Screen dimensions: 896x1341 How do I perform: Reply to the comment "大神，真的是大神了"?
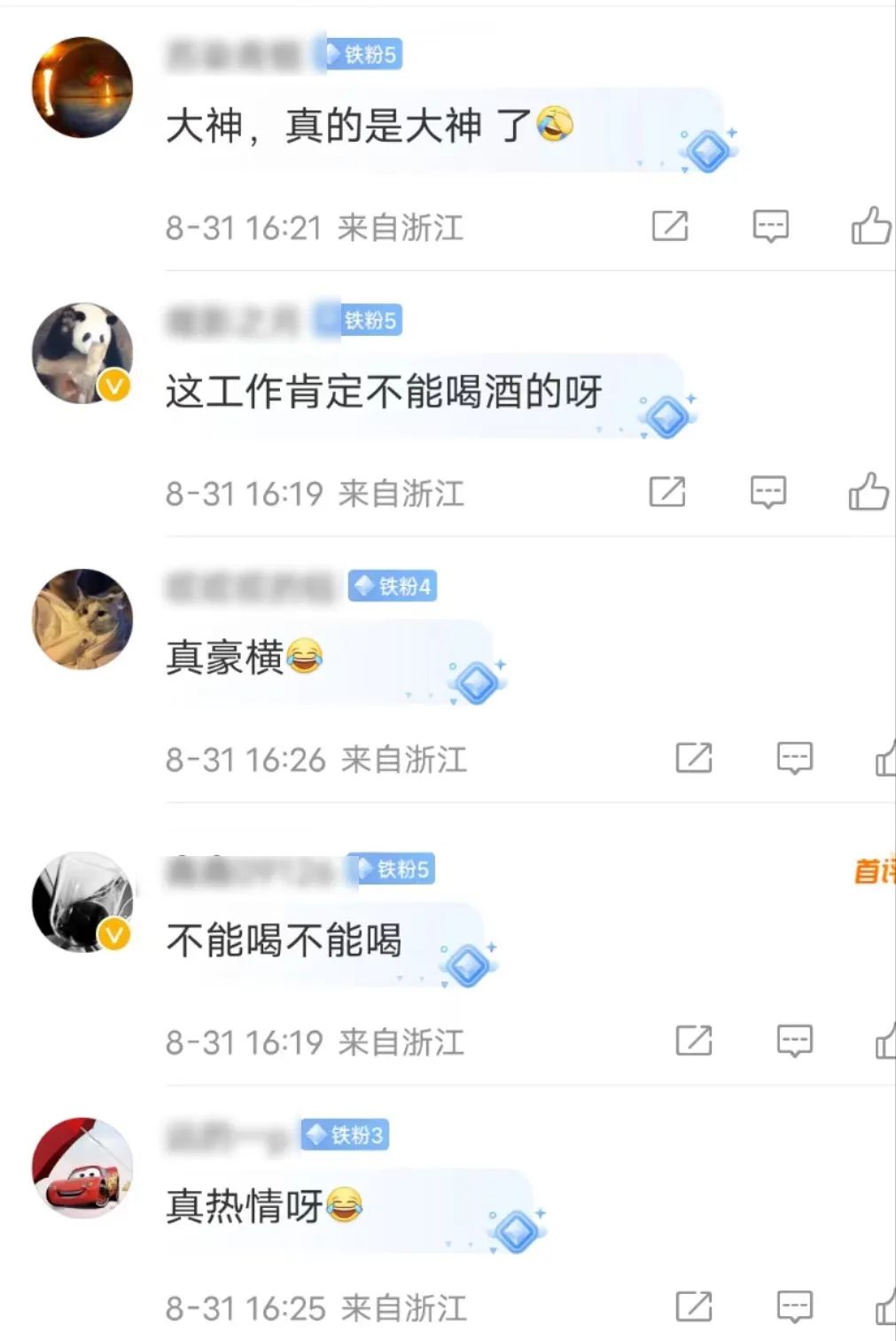click(x=770, y=226)
